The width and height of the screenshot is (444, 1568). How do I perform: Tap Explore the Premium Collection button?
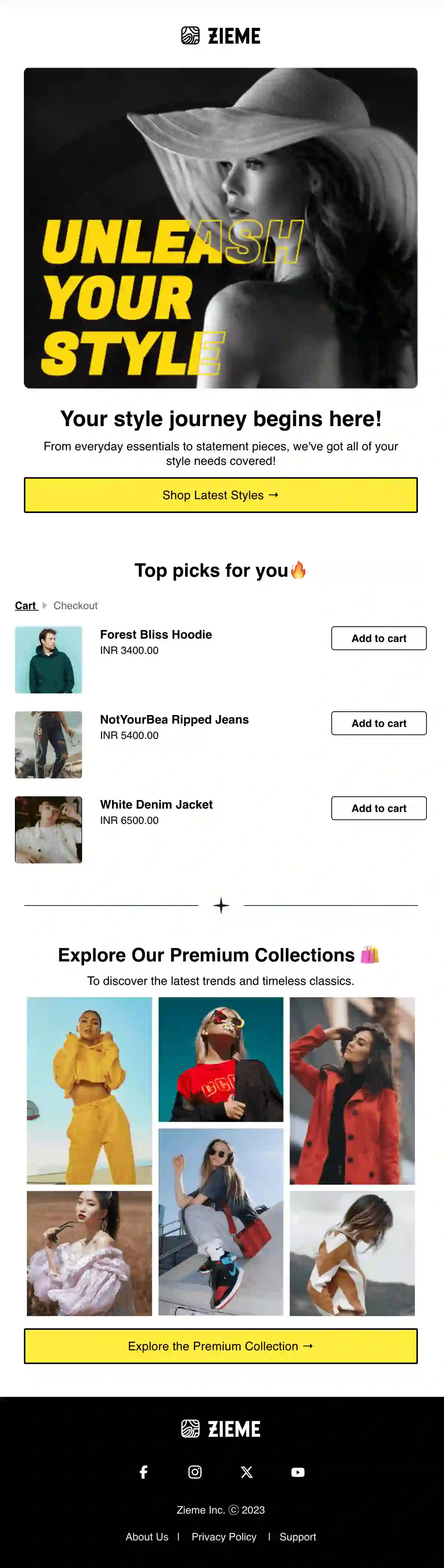tap(221, 1346)
